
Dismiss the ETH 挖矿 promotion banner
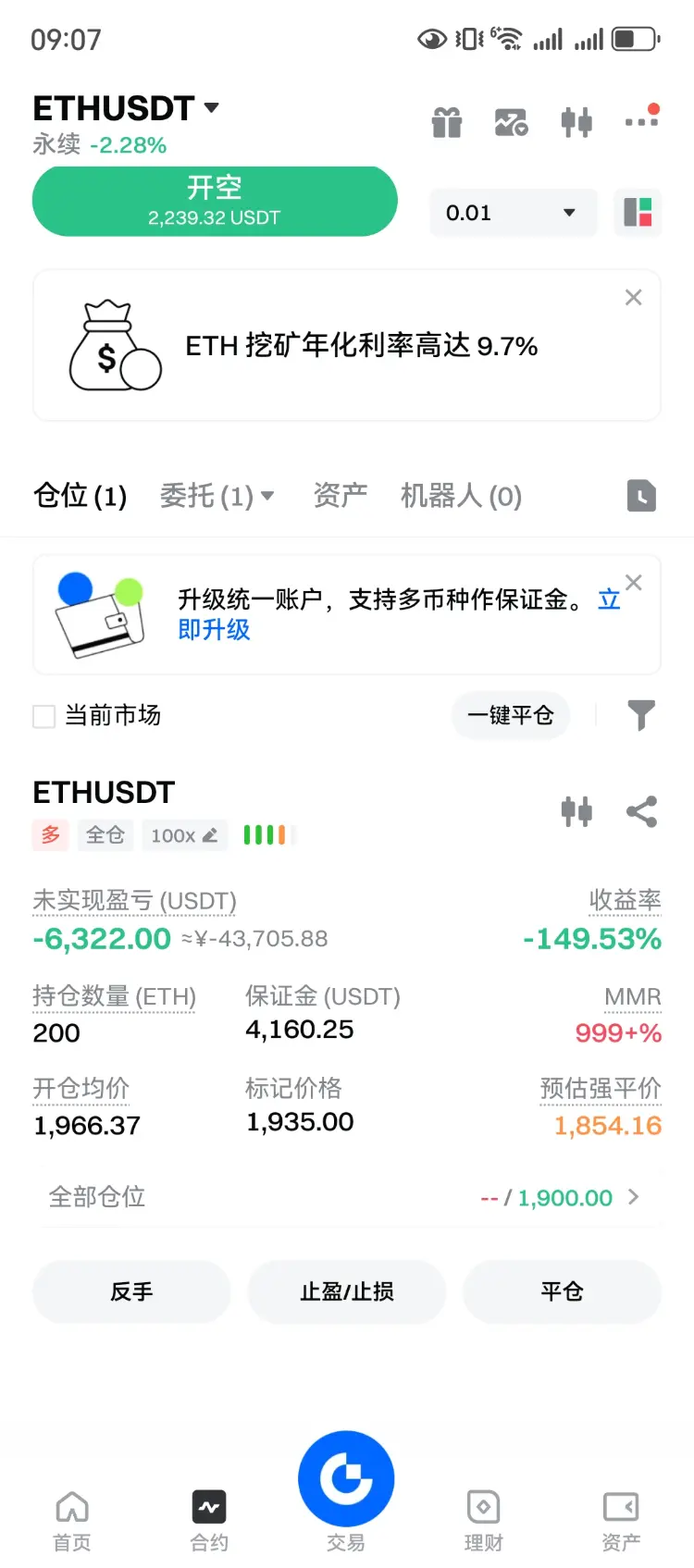(633, 297)
